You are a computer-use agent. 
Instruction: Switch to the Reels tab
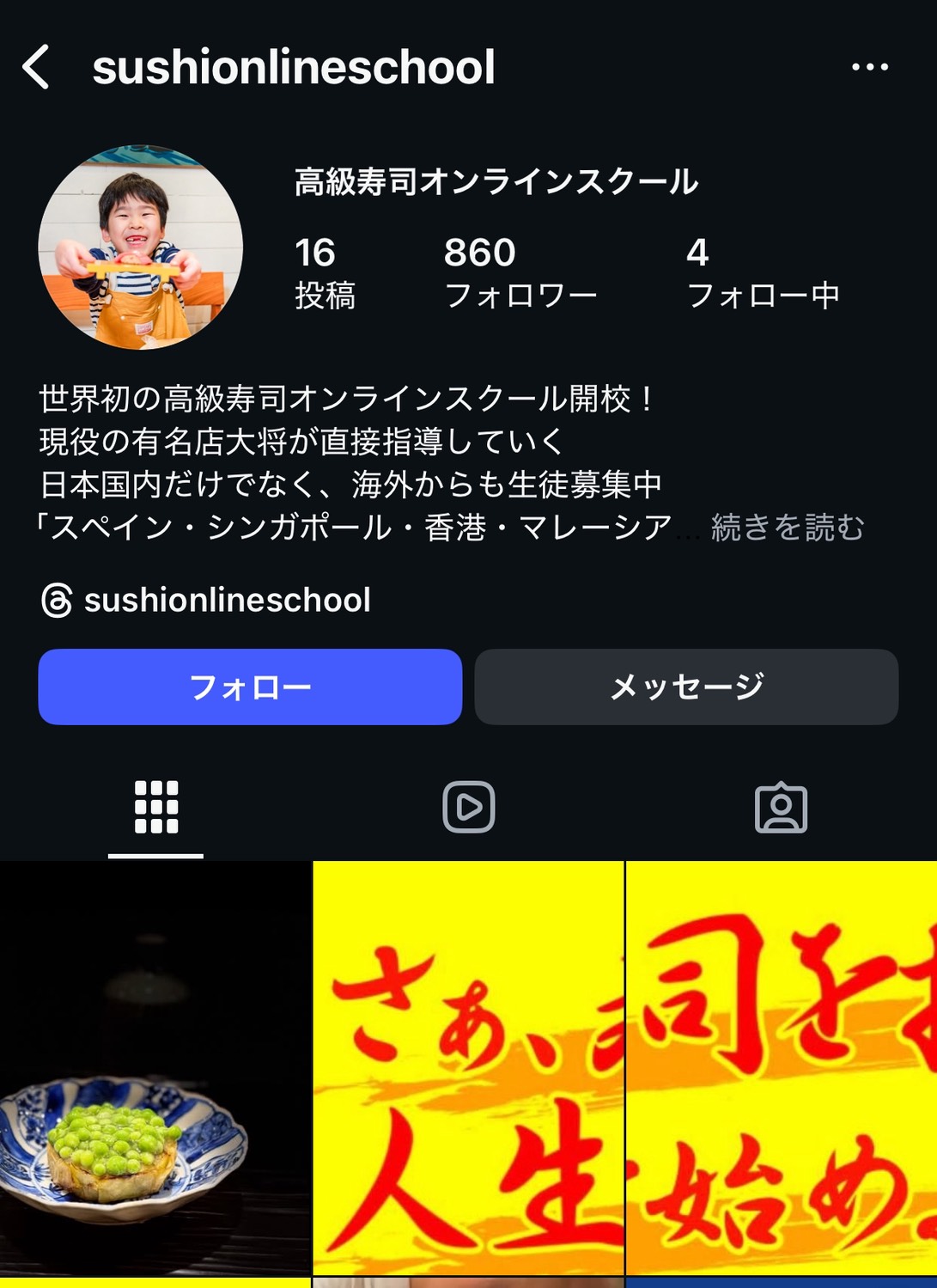tap(468, 807)
